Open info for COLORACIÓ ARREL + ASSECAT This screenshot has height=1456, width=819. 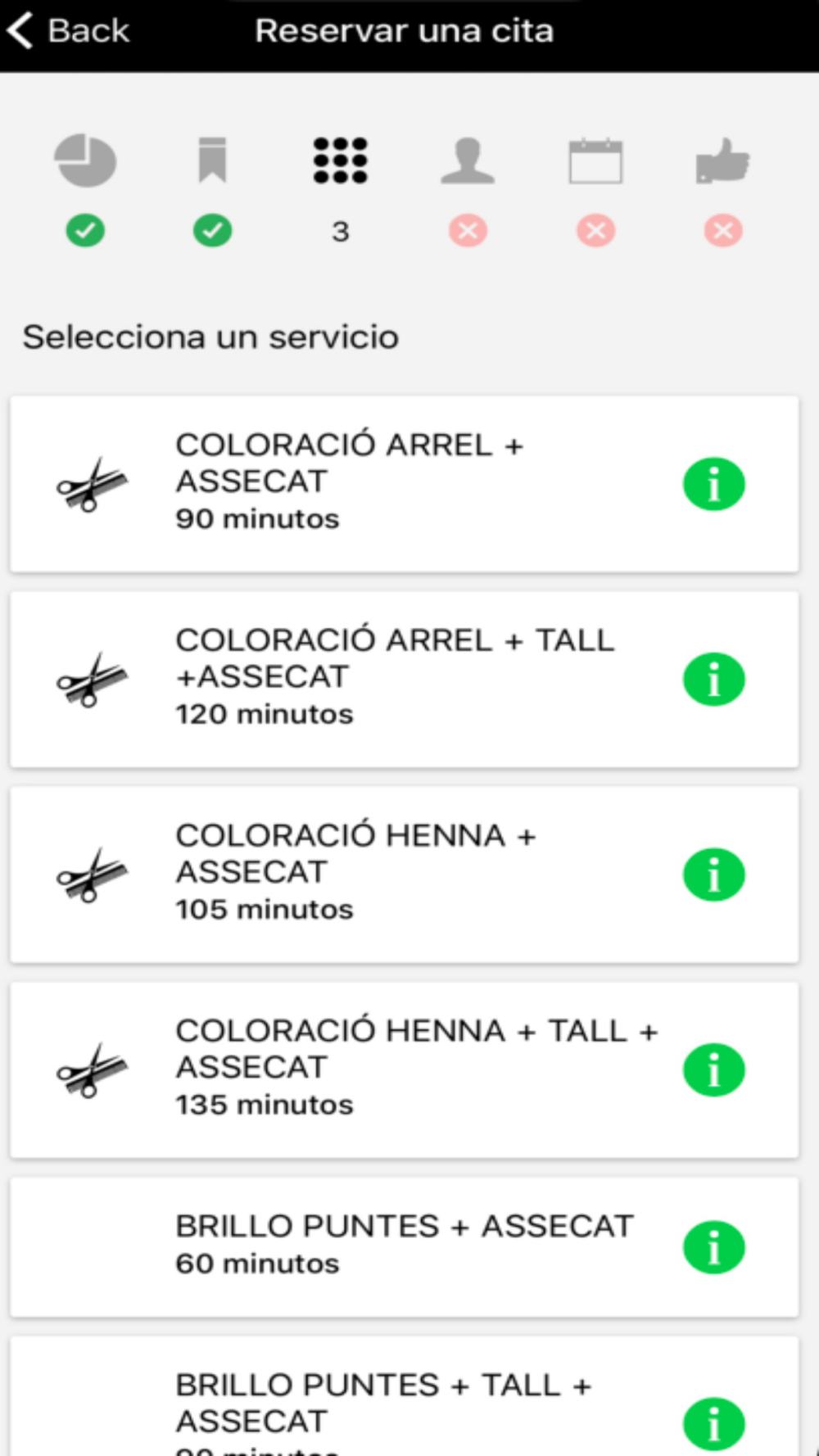click(x=713, y=484)
